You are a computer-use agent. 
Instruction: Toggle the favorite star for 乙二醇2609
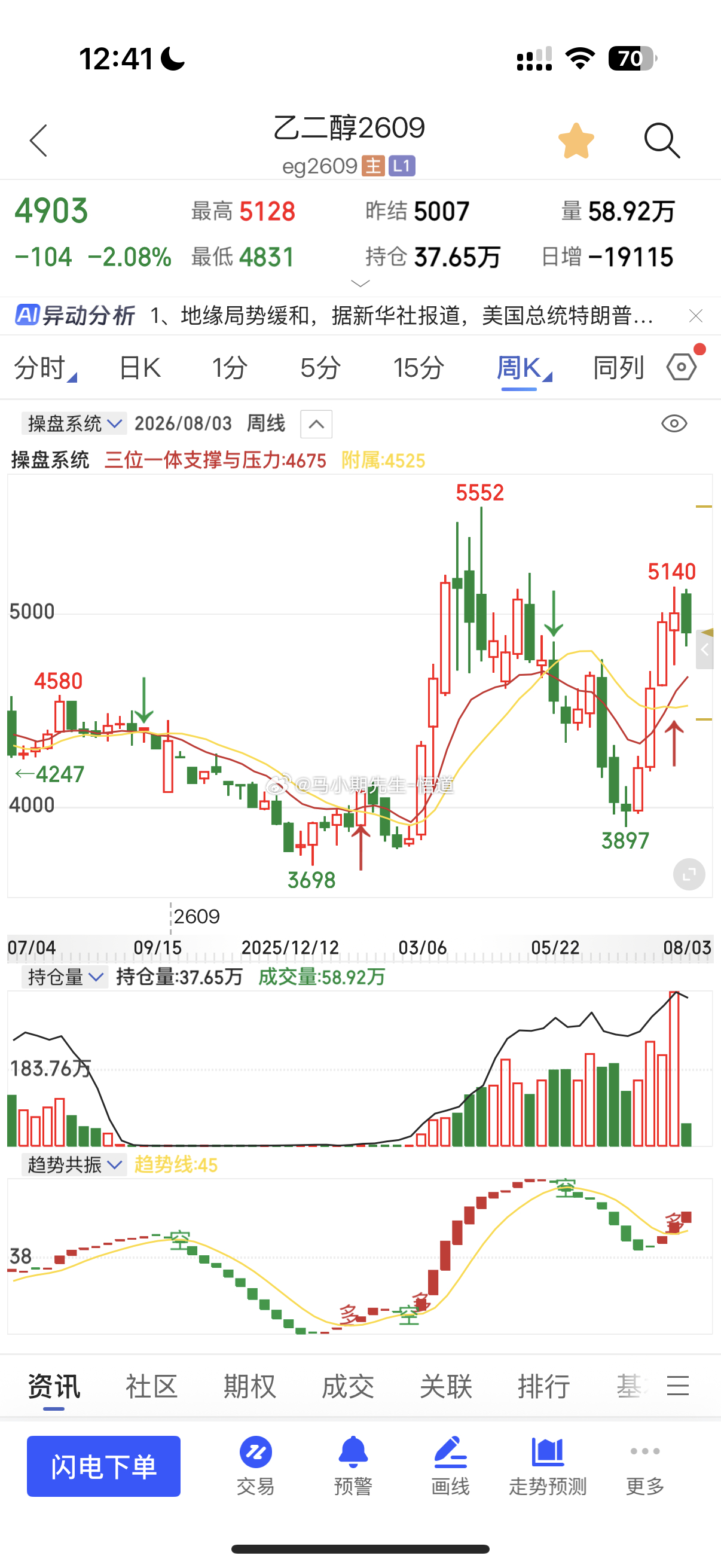pos(576,141)
